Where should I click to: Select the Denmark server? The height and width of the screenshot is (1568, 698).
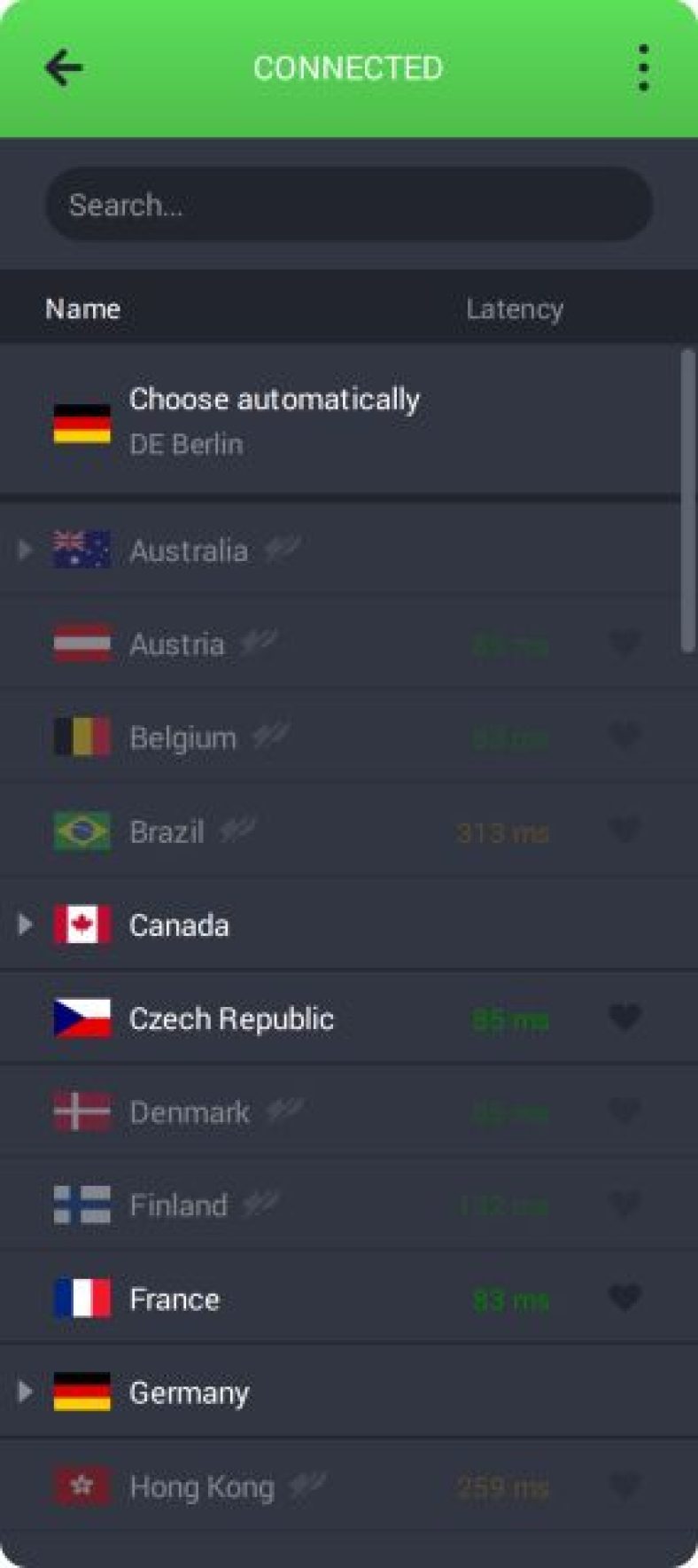click(190, 1112)
